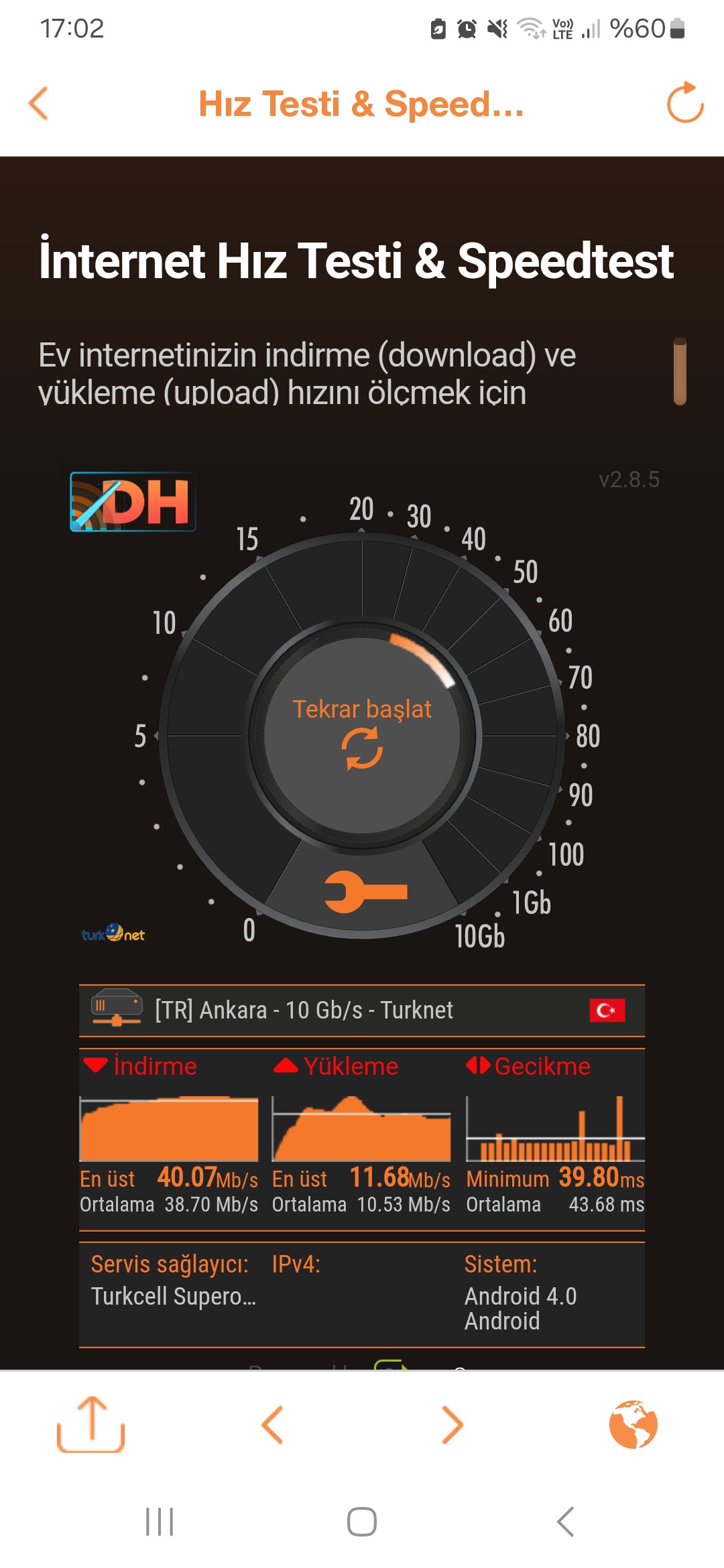Go back using the header arrow

point(38,104)
